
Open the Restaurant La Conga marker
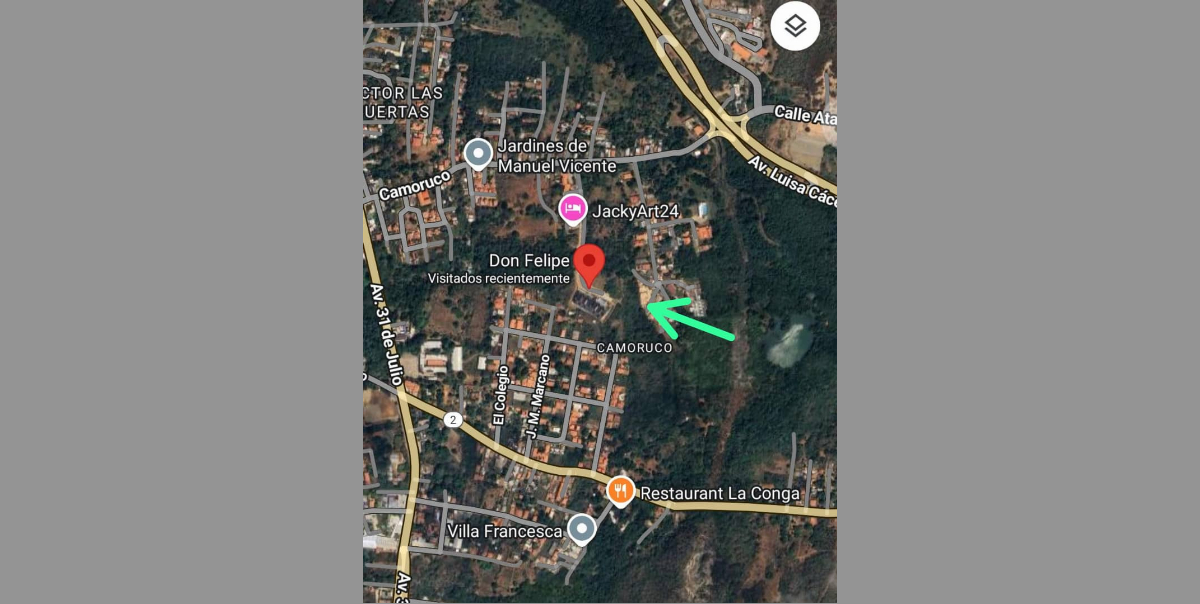[x=621, y=490]
